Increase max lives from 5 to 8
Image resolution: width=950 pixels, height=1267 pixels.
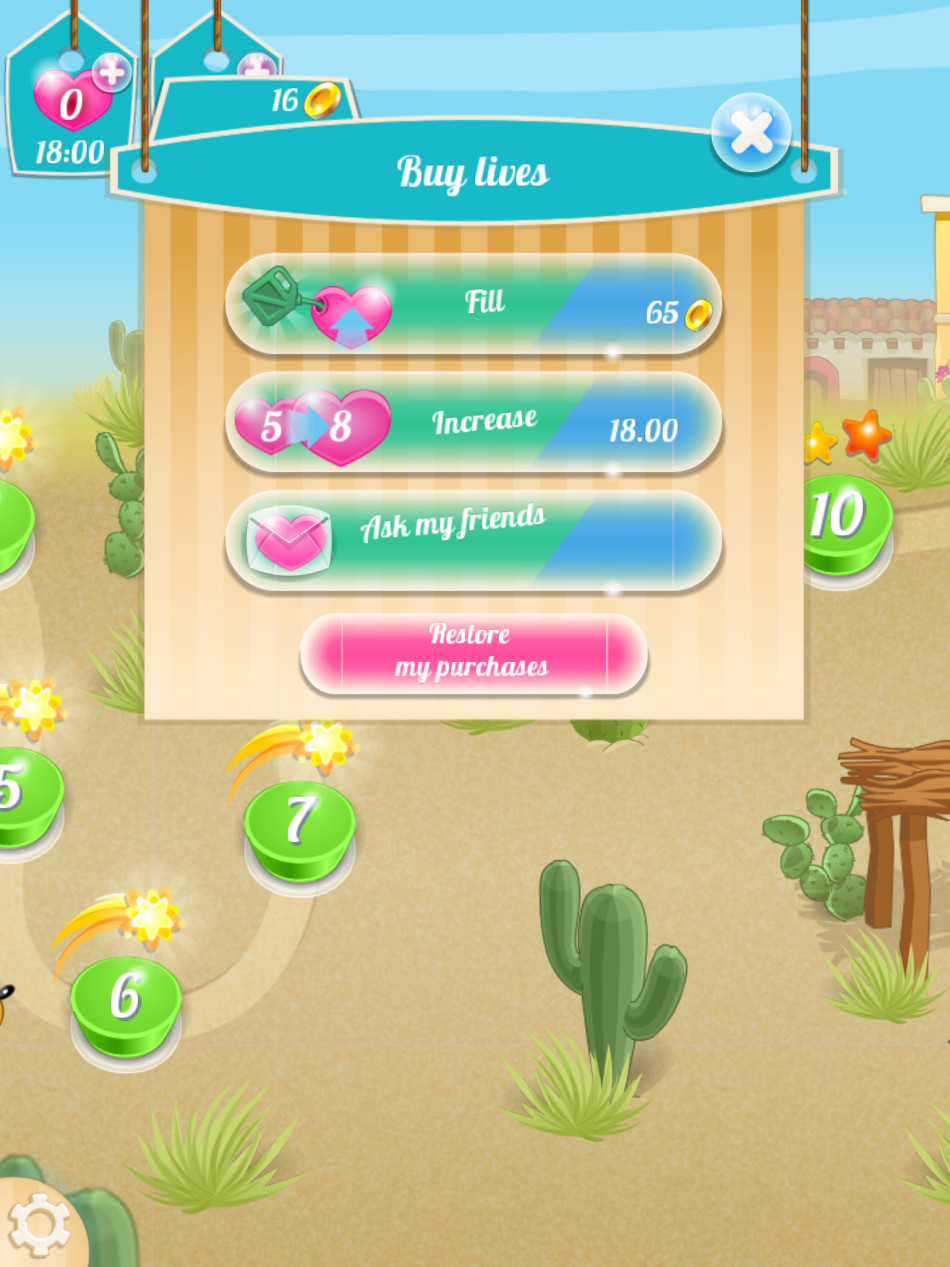click(x=473, y=422)
